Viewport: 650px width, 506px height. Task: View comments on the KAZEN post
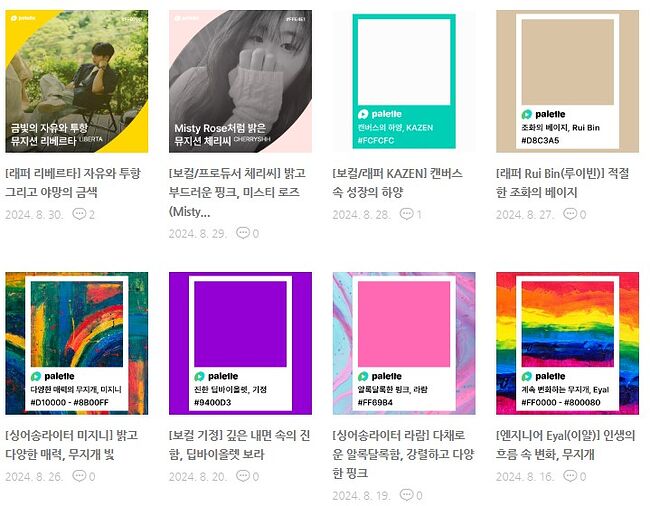click(411, 214)
